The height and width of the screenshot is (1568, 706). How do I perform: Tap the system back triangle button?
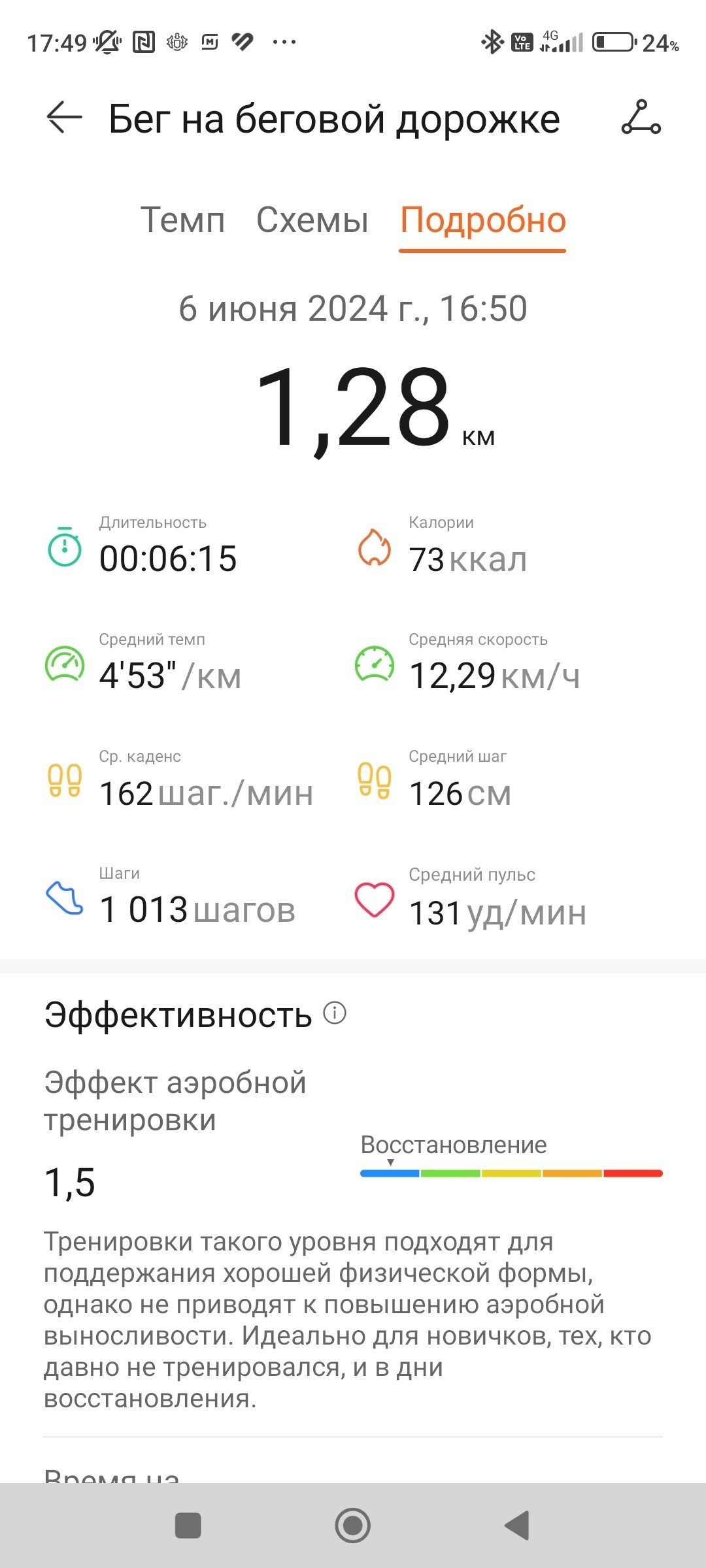pyautogui.click(x=517, y=1526)
